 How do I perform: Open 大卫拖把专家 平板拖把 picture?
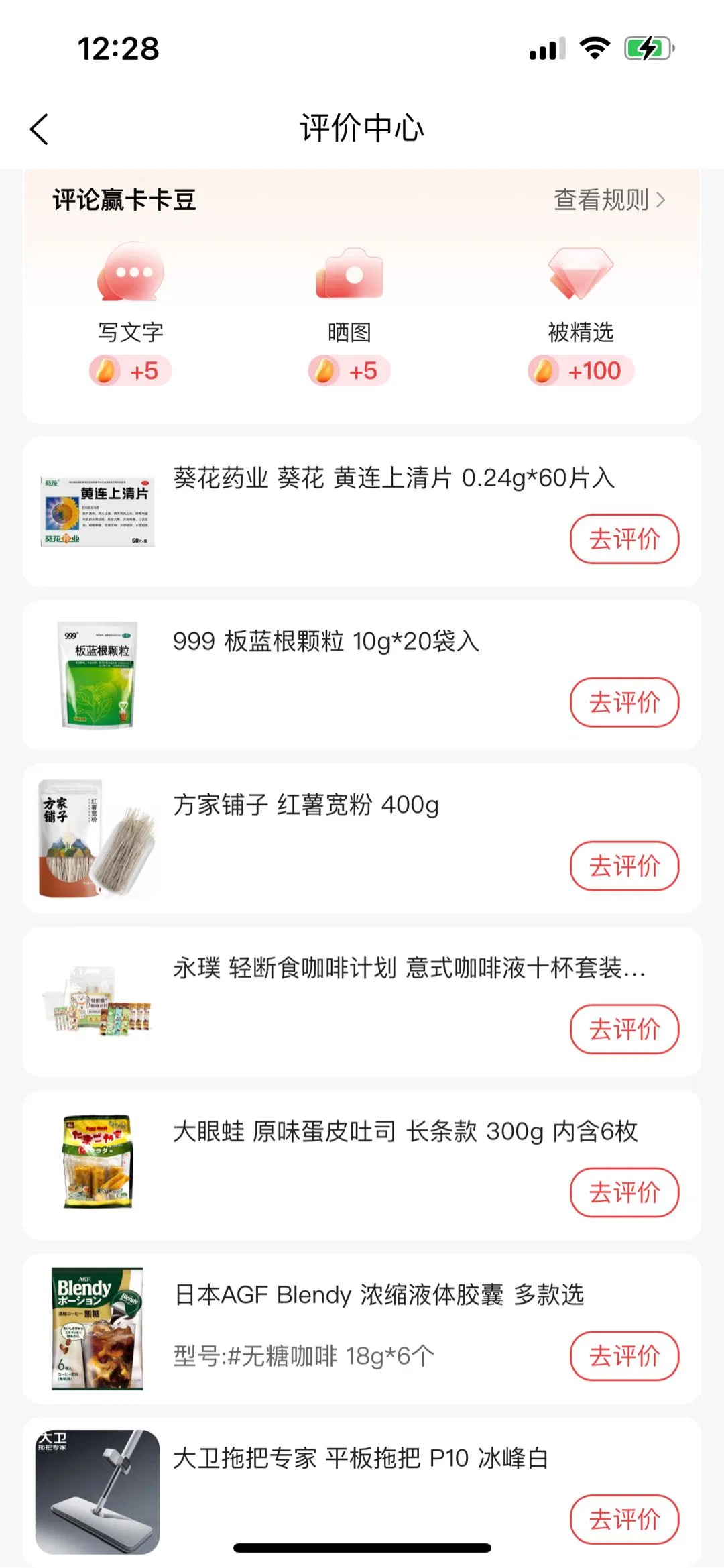(98, 1492)
